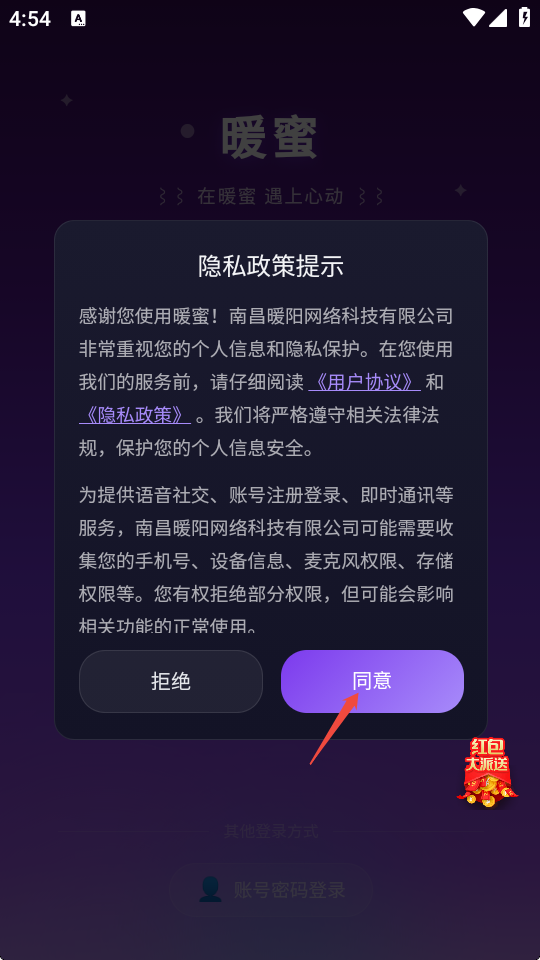Tap 同意 to accept the privacy policy
Screen dimensions: 540x960
click(372, 681)
